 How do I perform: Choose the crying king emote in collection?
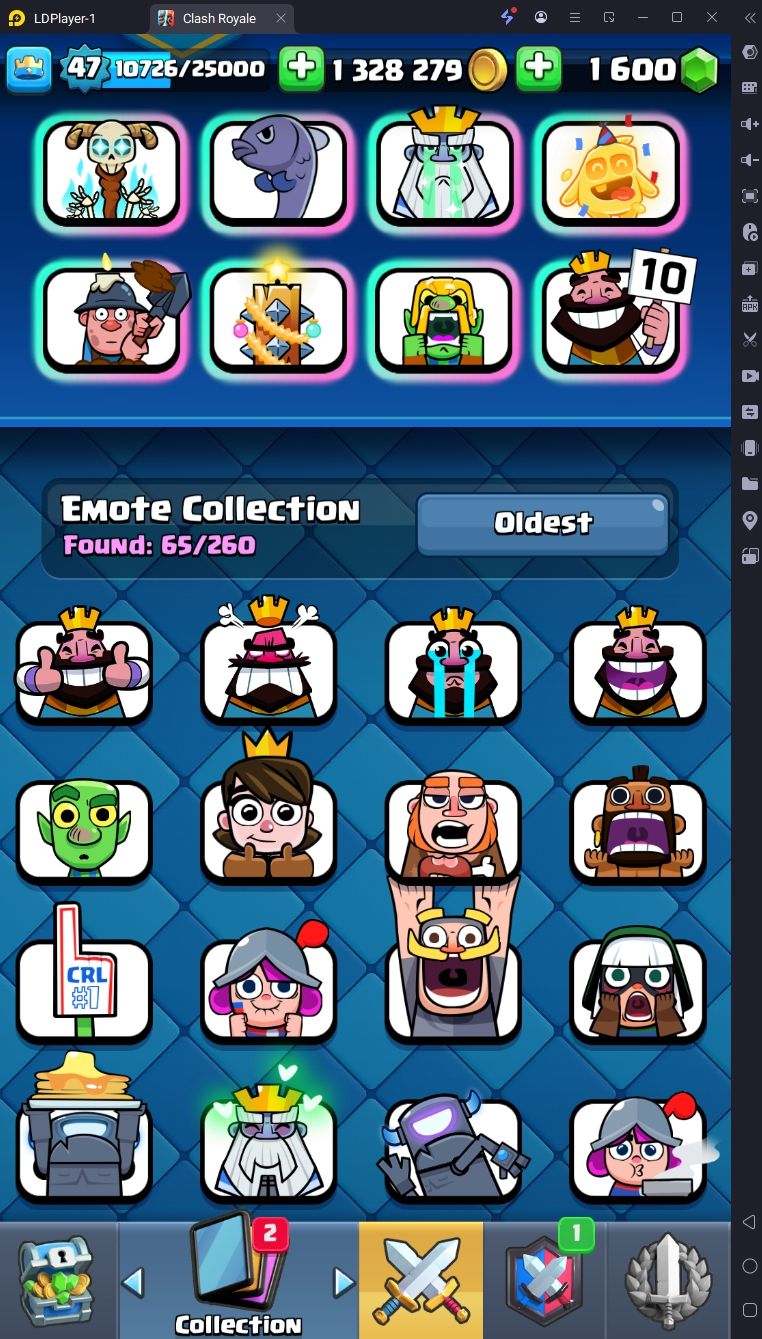point(453,670)
